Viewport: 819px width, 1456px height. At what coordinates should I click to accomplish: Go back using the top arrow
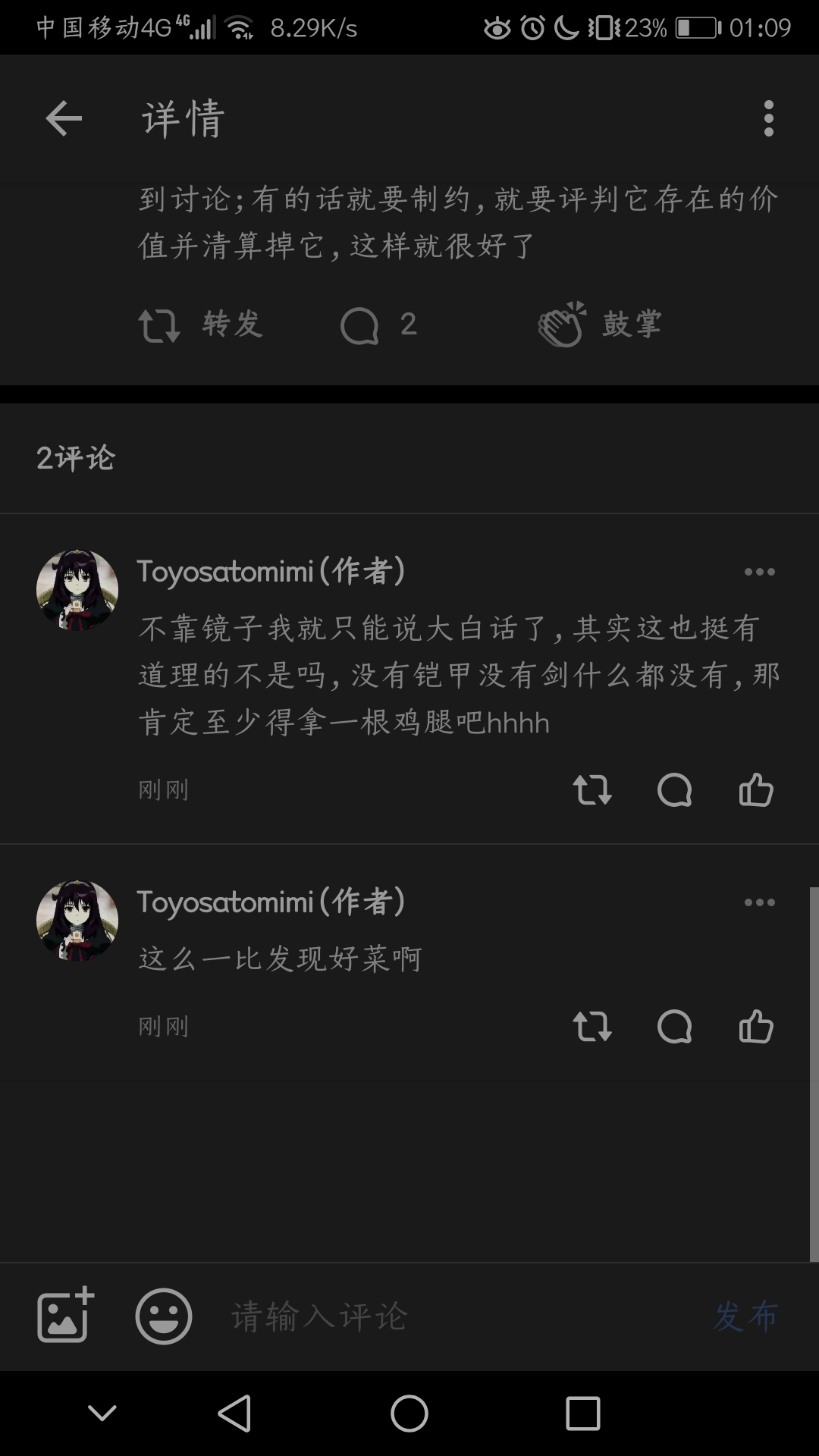tap(64, 119)
